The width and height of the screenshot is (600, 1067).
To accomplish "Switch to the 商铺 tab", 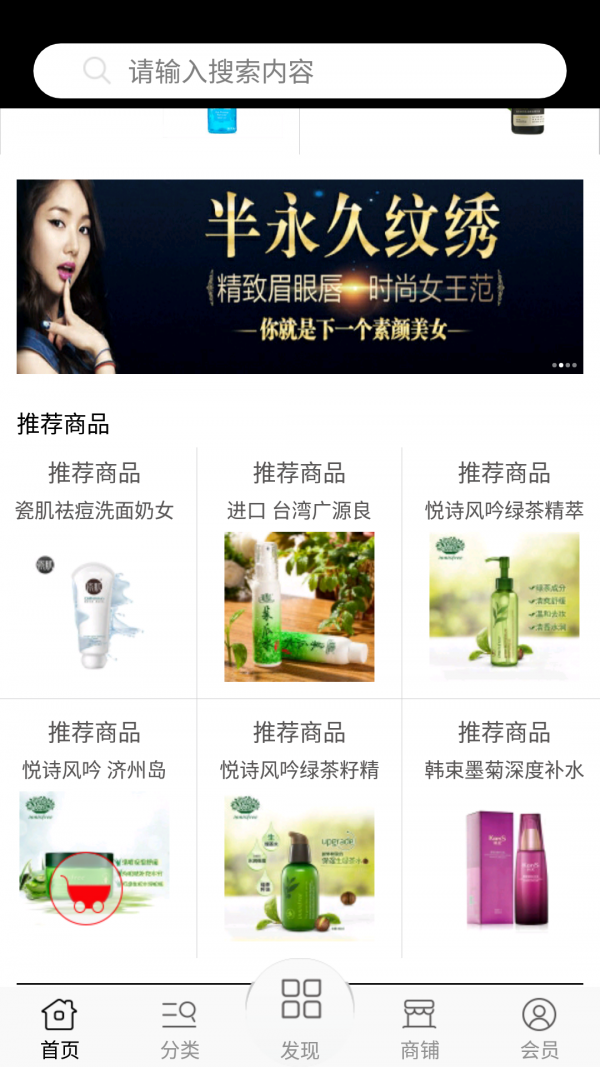I will coord(419,1030).
